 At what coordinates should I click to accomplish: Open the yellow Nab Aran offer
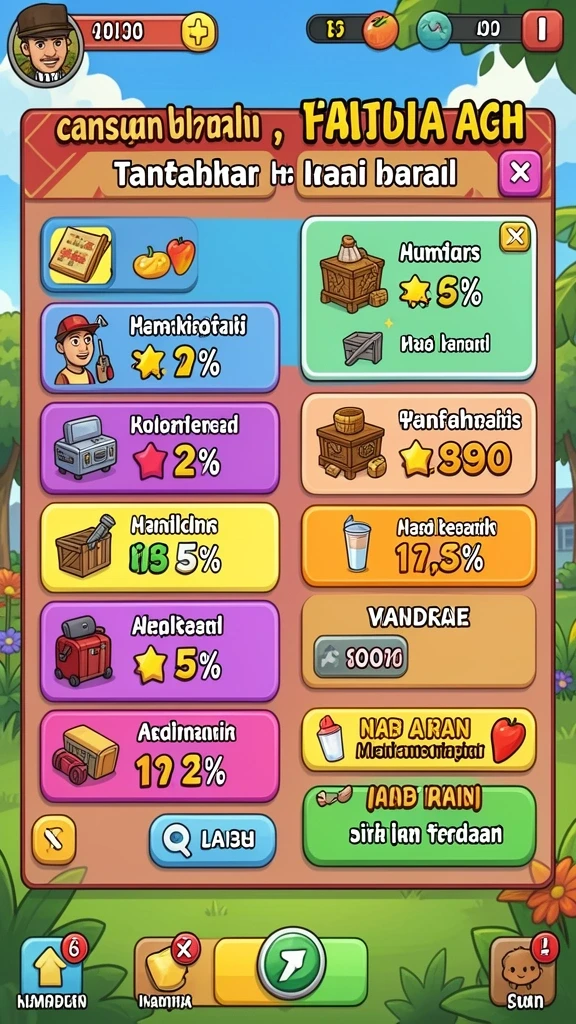coord(419,739)
